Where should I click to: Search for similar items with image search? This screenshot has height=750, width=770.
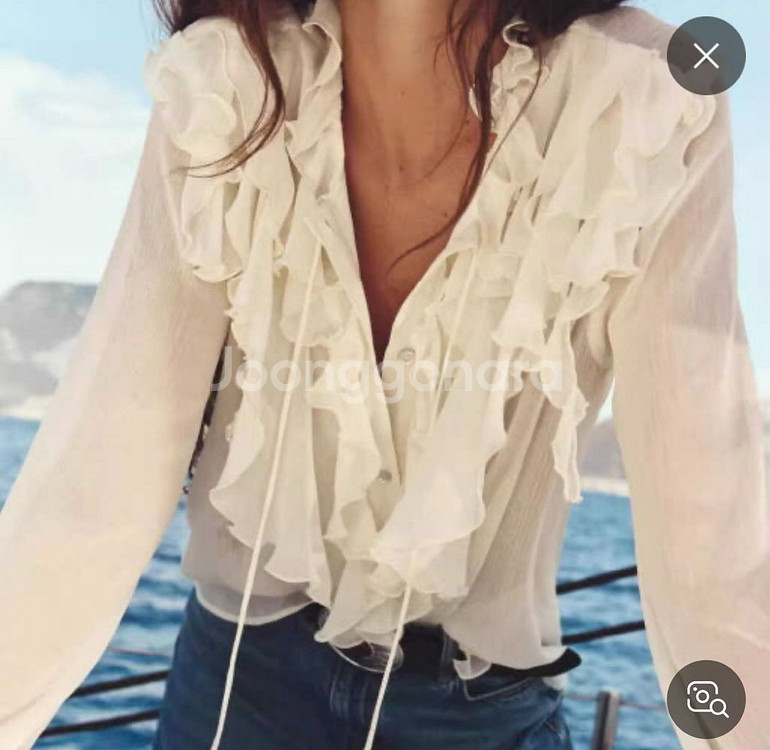point(706,699)
